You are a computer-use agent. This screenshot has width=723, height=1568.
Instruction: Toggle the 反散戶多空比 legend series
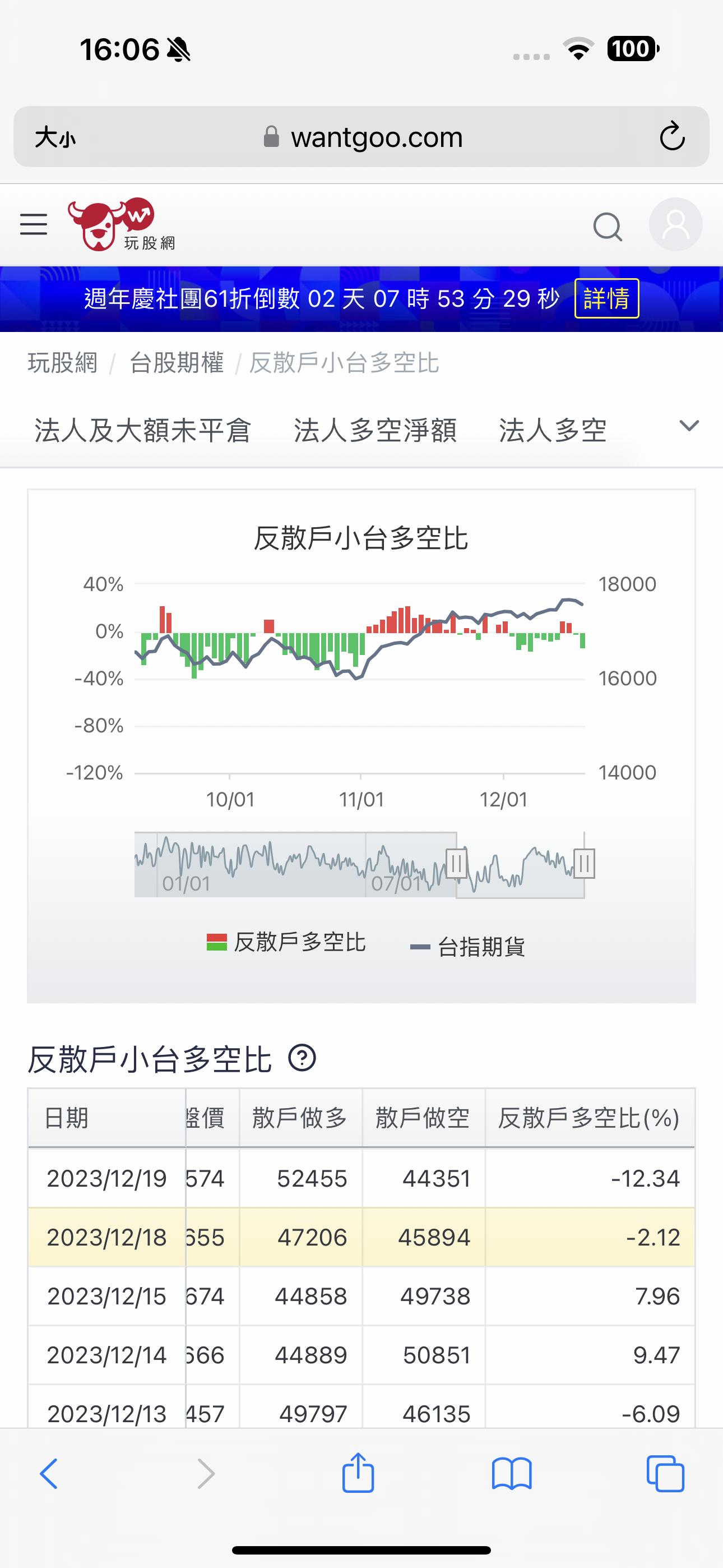click(286, 942)
